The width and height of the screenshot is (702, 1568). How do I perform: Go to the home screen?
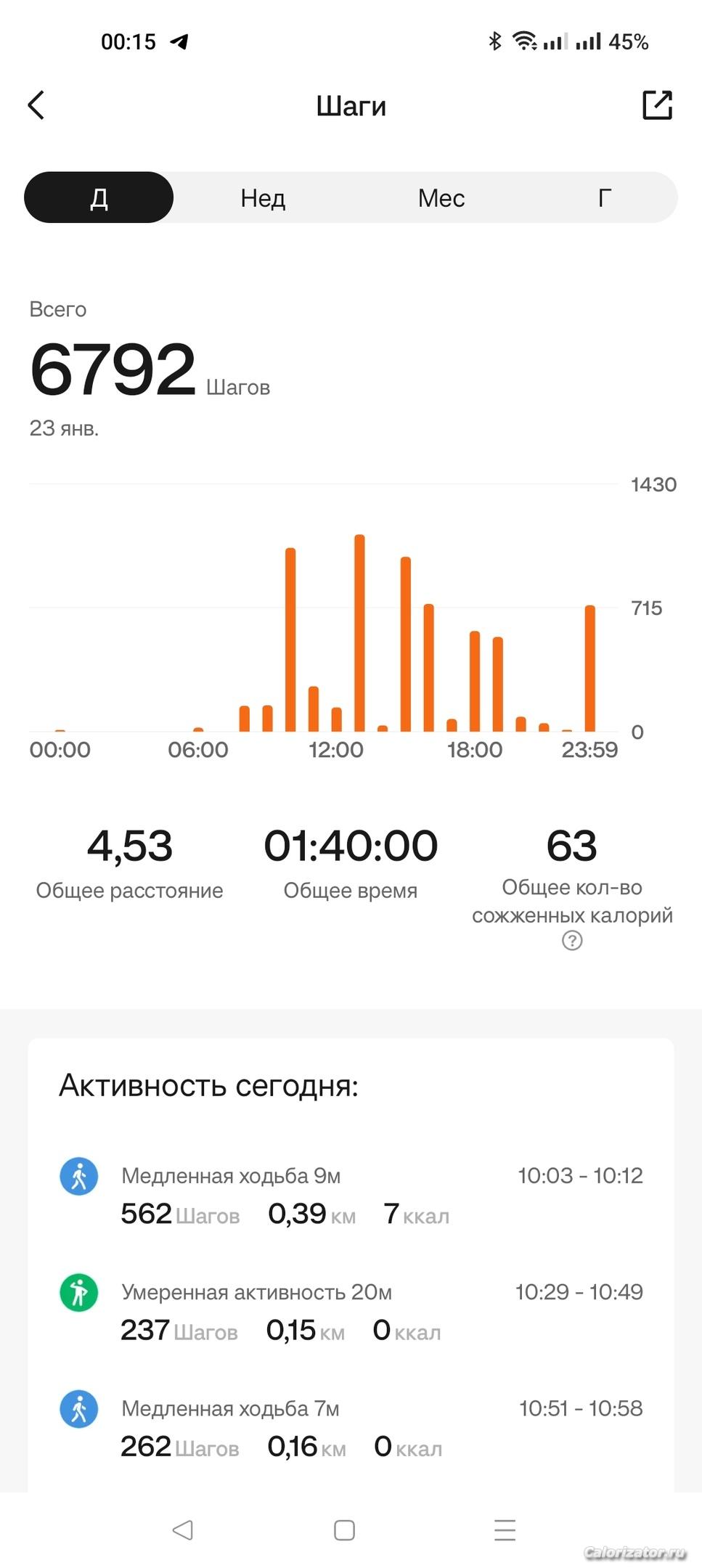(344, 1530)
